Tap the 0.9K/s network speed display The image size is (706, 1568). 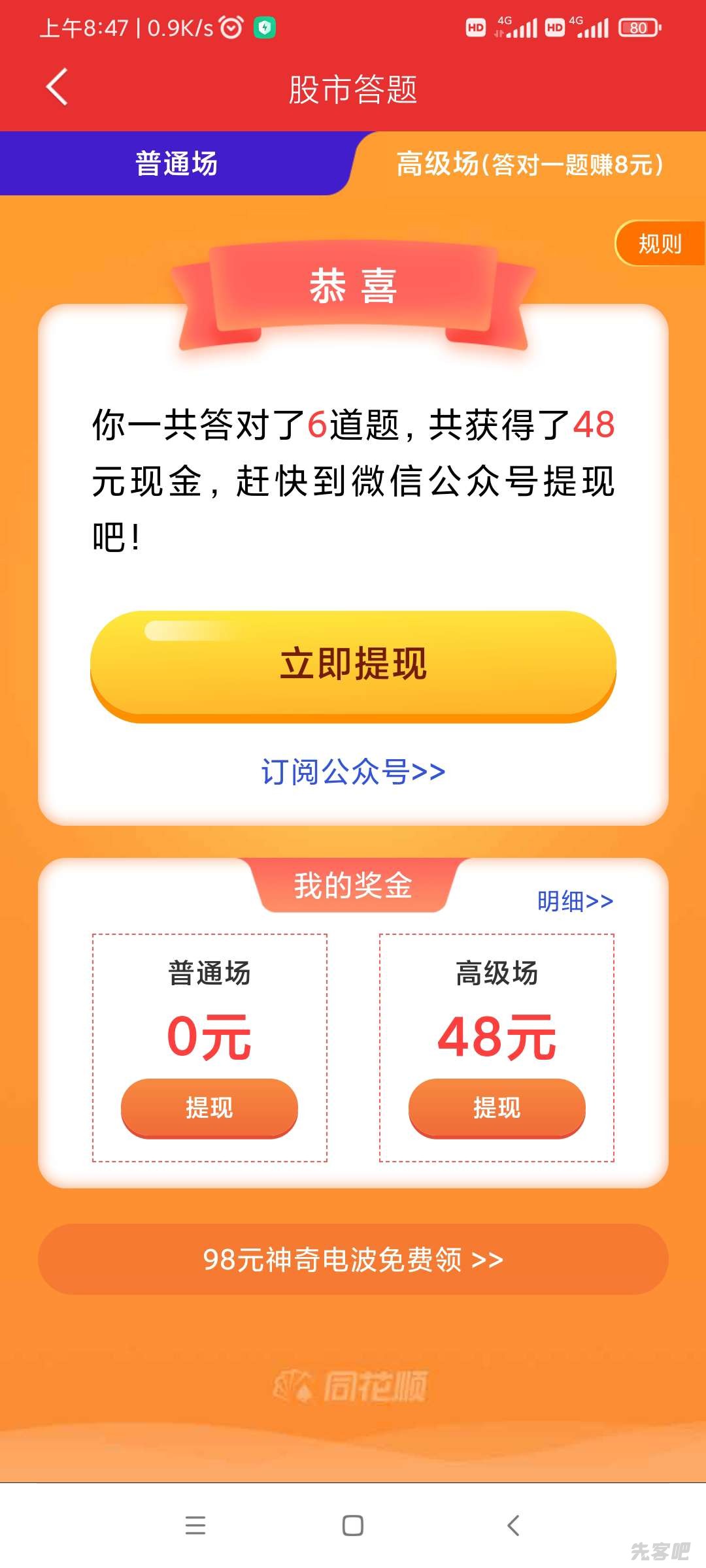point(176,26)
